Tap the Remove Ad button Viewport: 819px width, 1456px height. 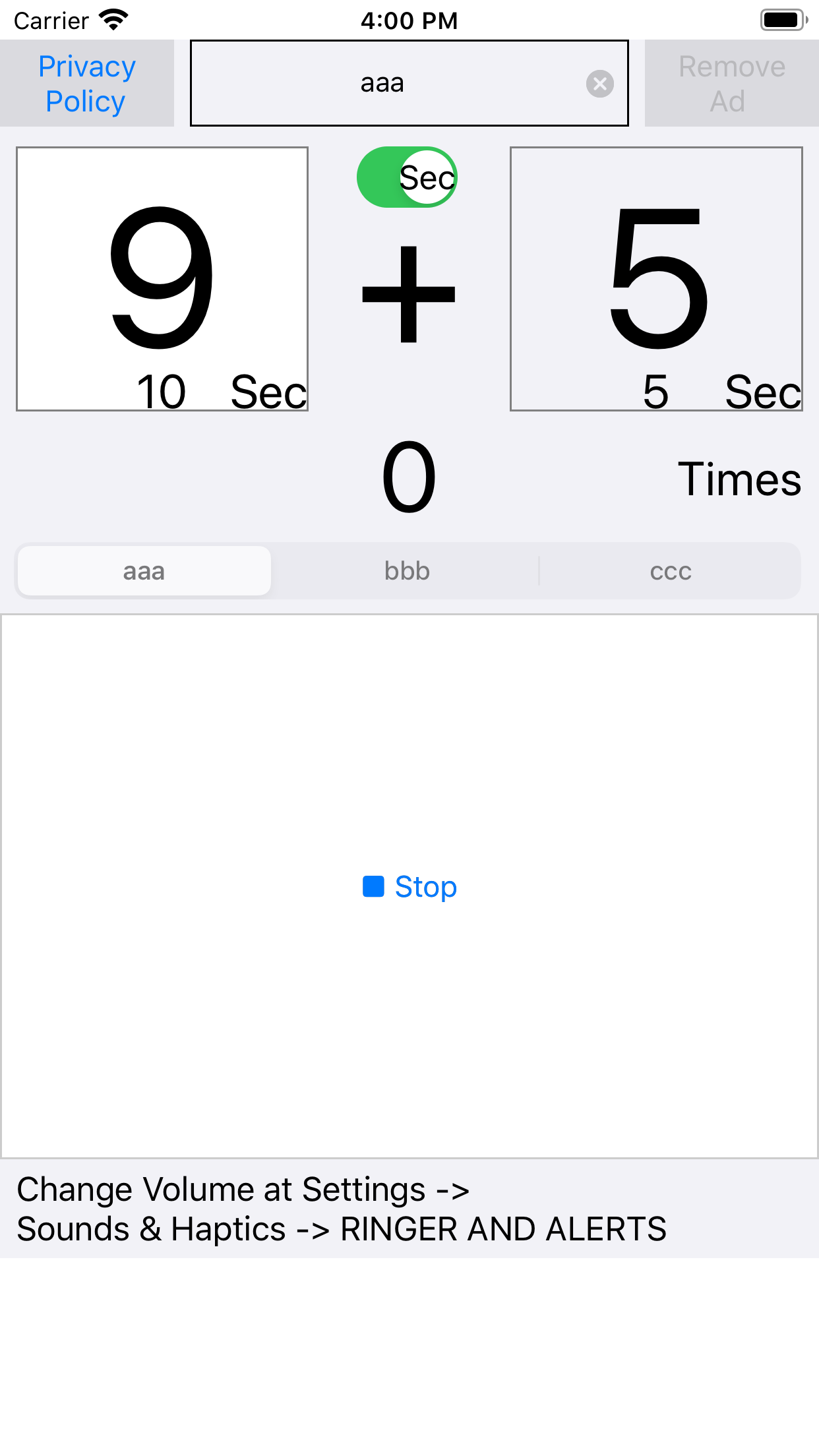coord(731,83)
